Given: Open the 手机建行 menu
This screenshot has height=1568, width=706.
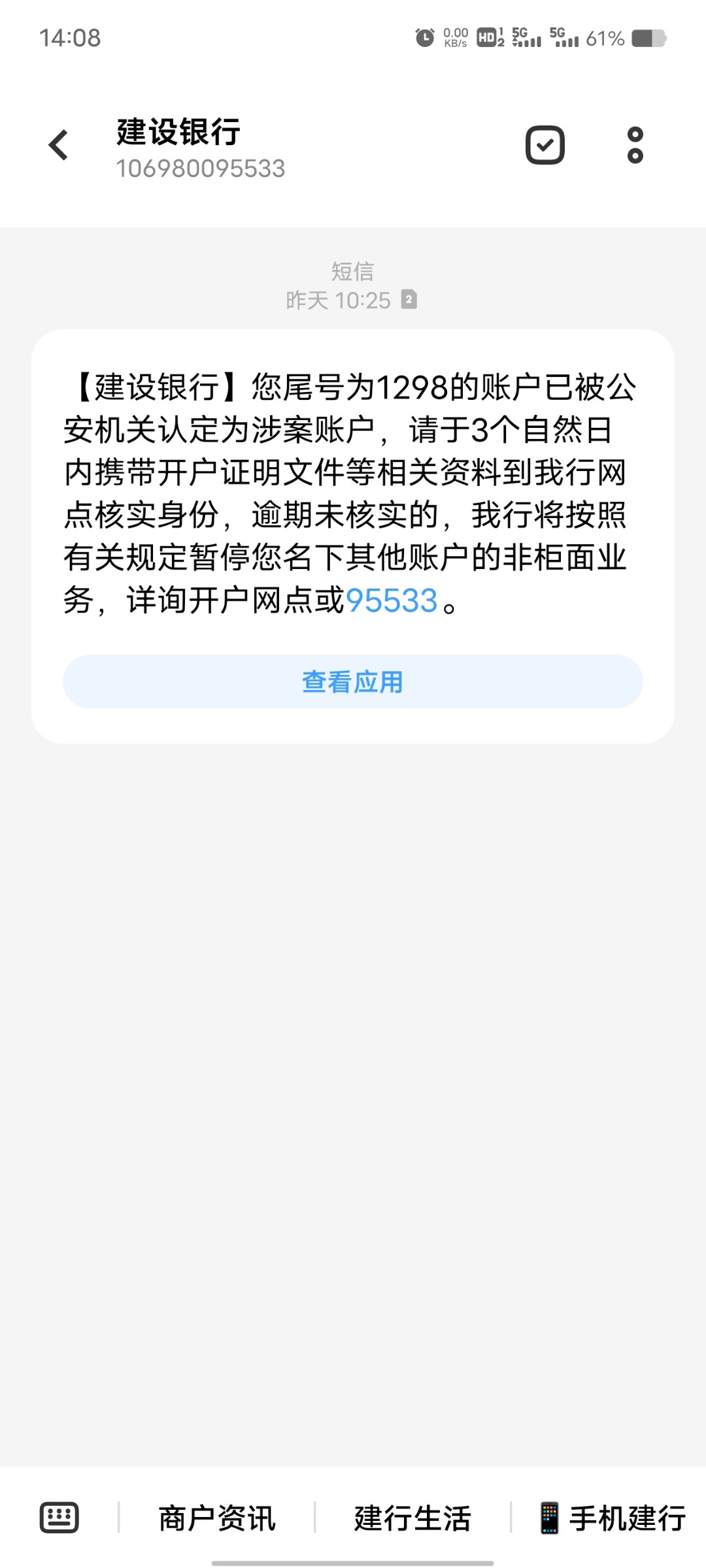Looking at the screenshot, I should click(612, 1518).
